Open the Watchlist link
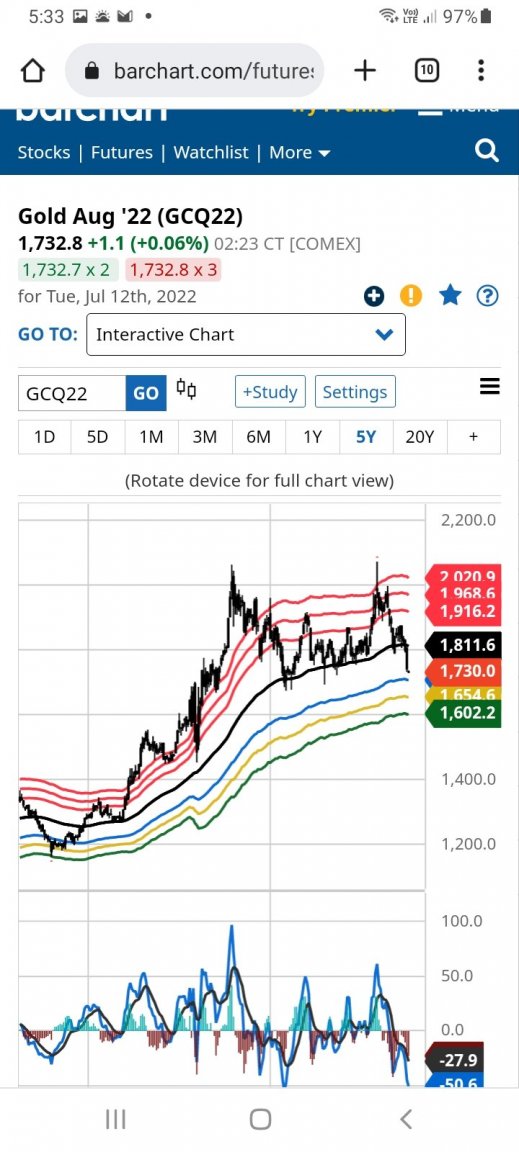 [211, 152]
